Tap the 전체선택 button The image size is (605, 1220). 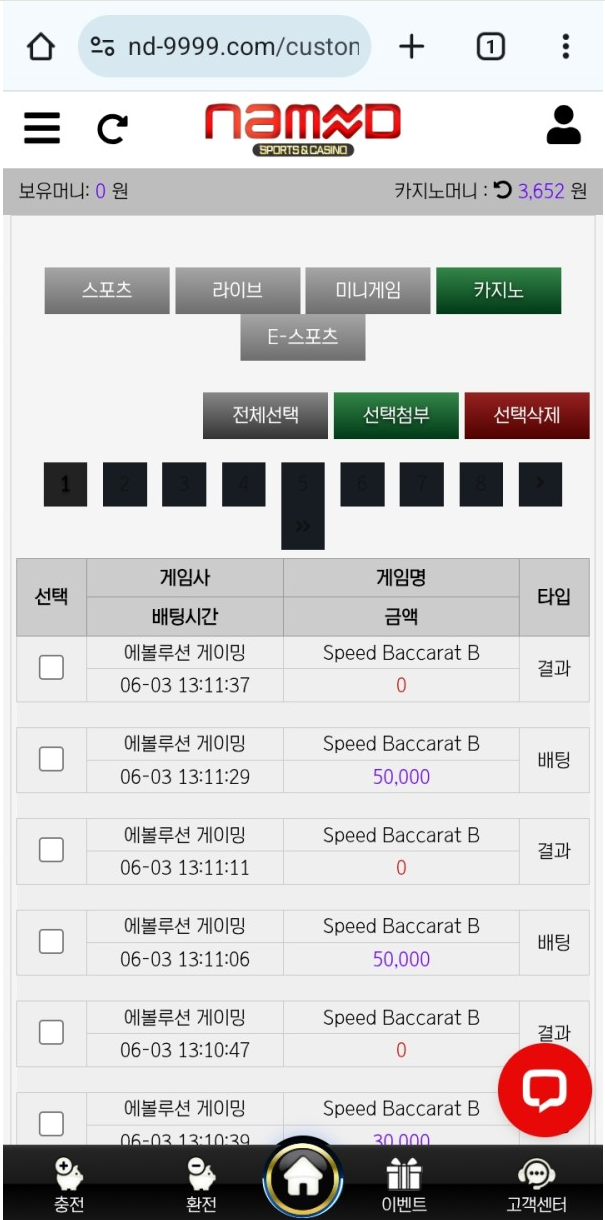265,415
